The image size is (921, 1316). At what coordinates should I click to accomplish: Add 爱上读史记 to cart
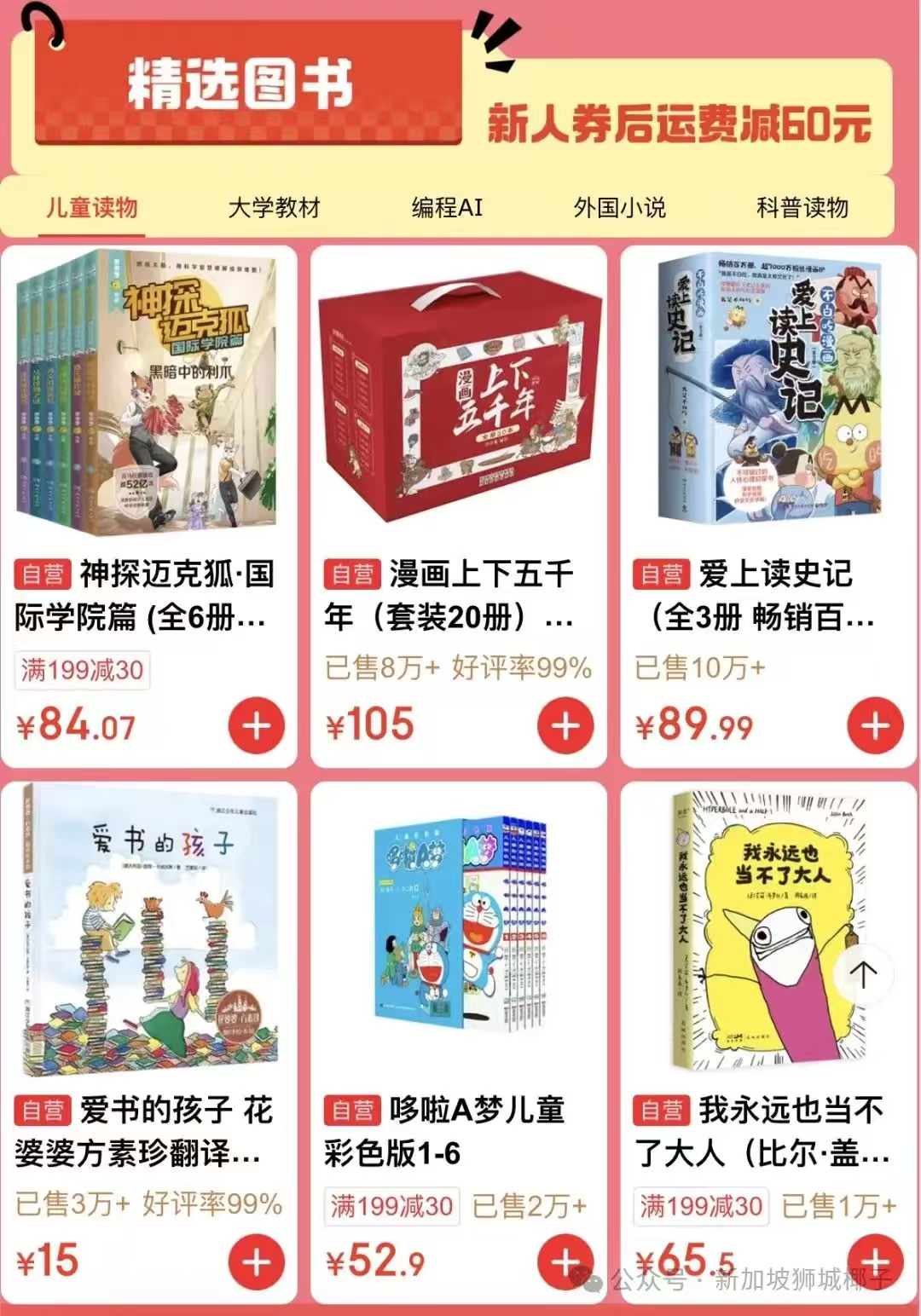tap(875, 725)
